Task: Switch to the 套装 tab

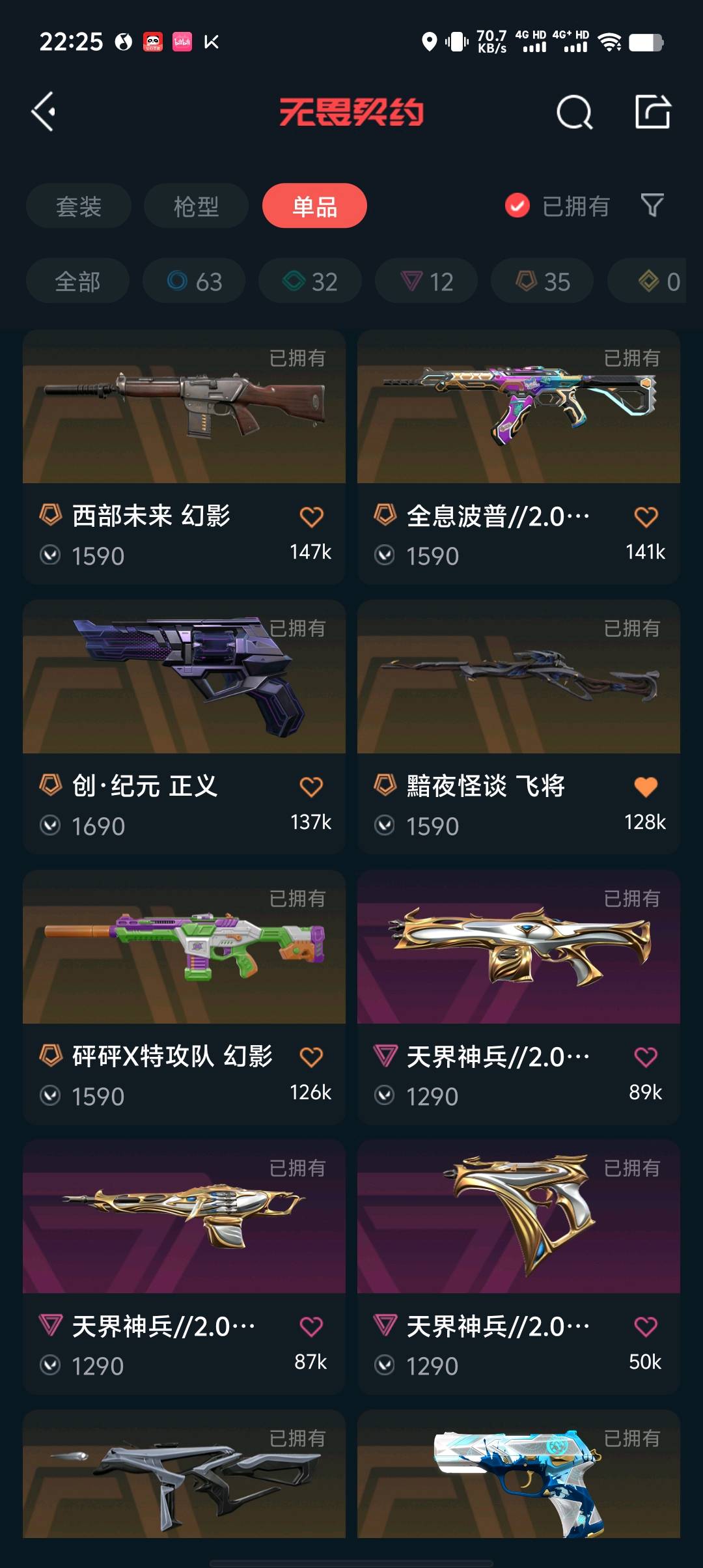Action: [x=79, y=206]
